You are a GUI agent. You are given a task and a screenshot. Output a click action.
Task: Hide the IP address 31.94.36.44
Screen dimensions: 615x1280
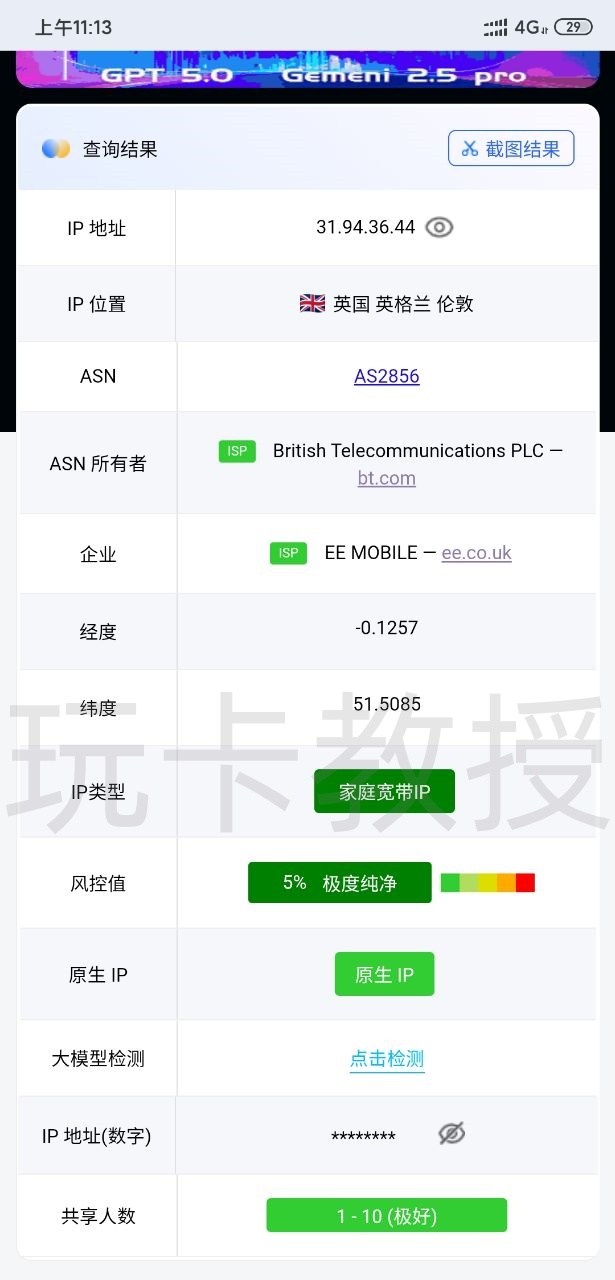439,227
